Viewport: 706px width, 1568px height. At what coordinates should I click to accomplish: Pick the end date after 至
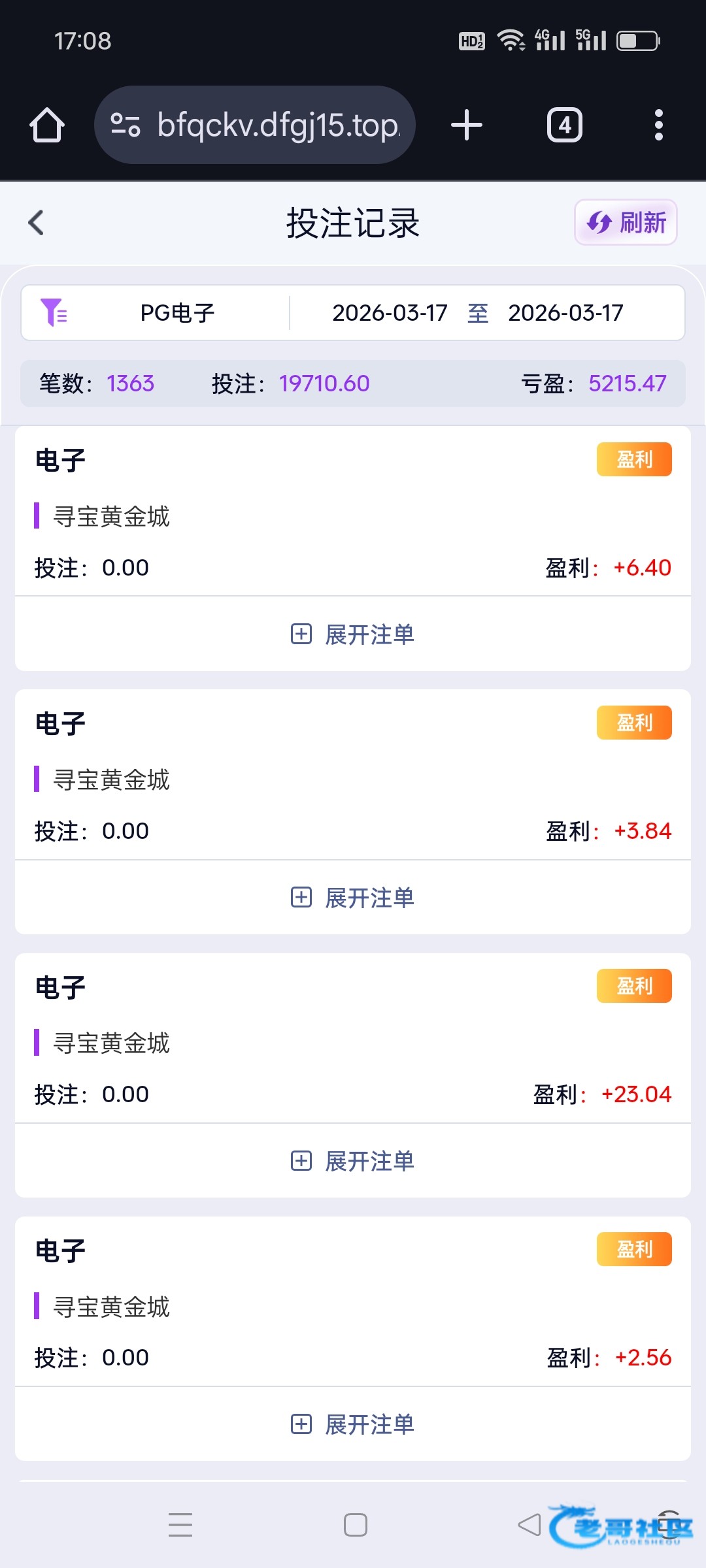[x=565, y=313]
